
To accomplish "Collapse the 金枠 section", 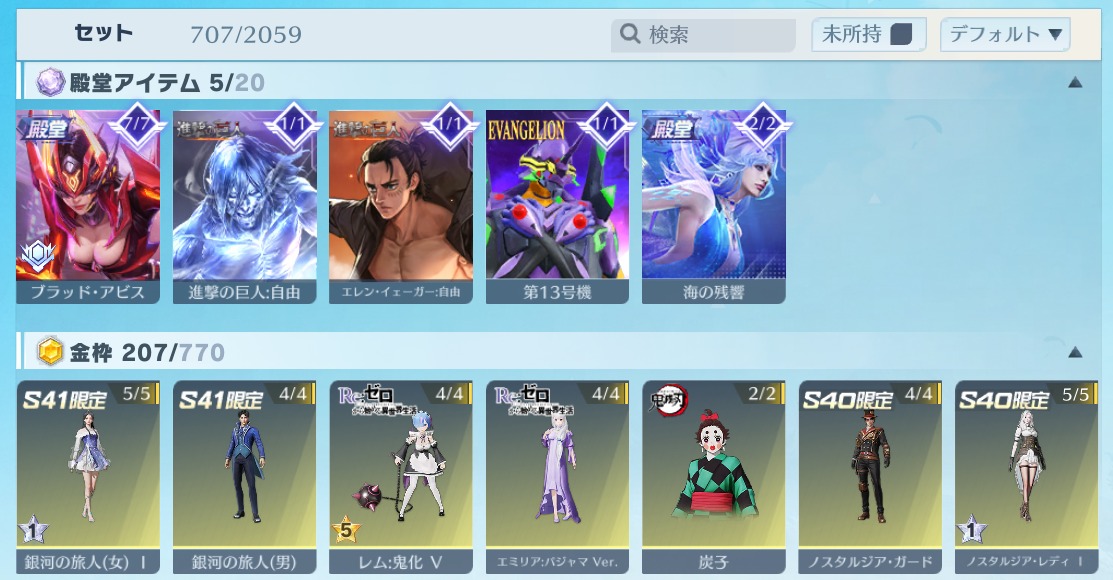I will pyautogui.click(x=1075, y=352).
